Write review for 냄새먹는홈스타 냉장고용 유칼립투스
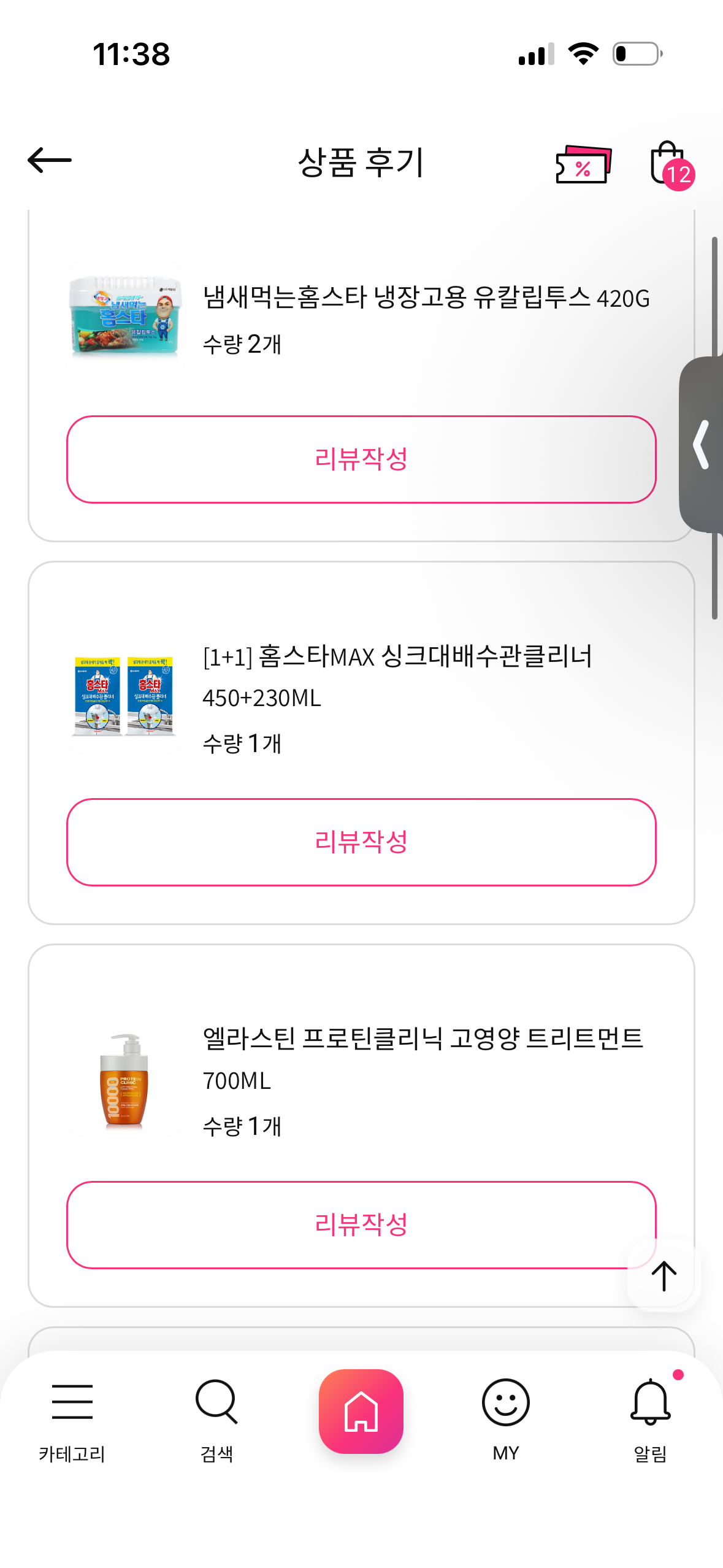The height and width of the screenshot is (1568, 723). (x=361, y=459)
